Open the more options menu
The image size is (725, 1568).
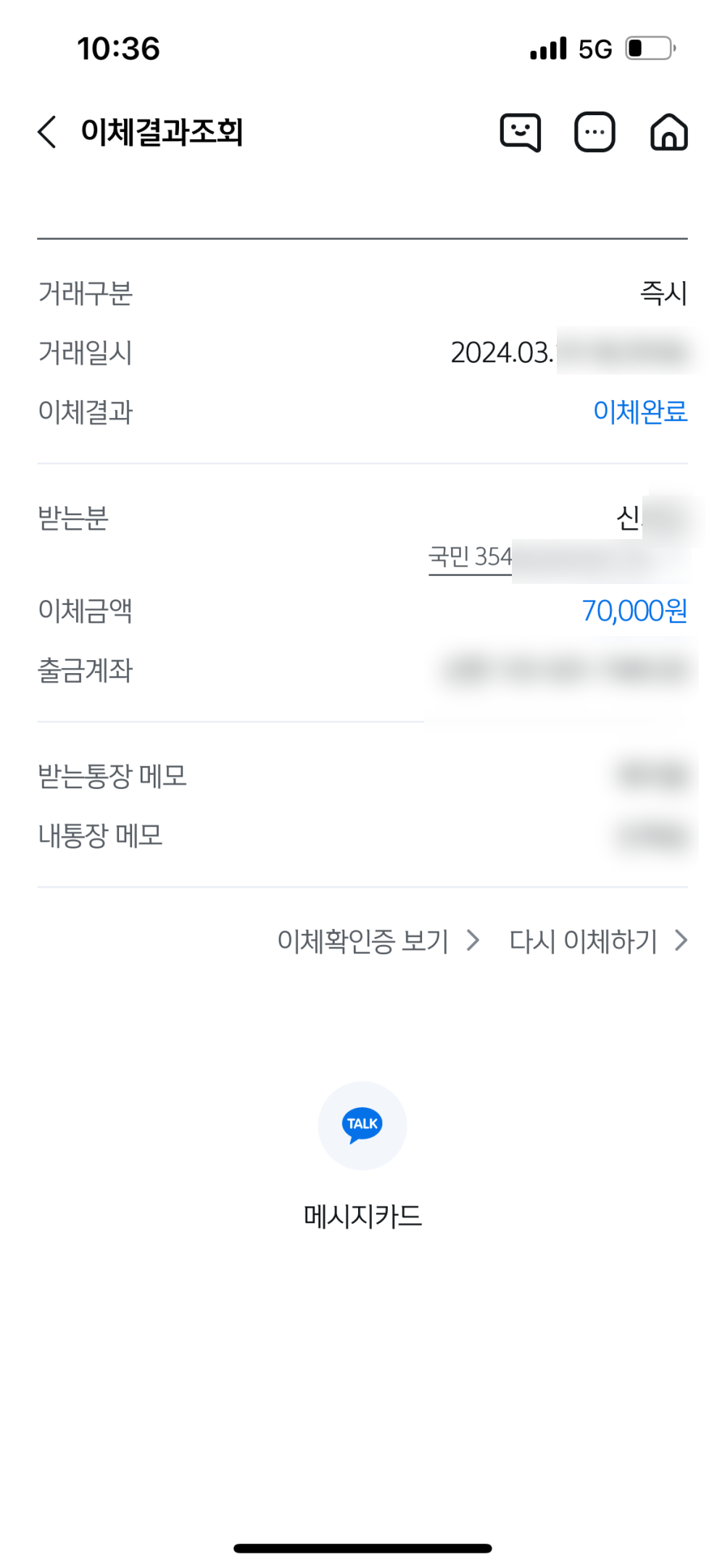594,133
